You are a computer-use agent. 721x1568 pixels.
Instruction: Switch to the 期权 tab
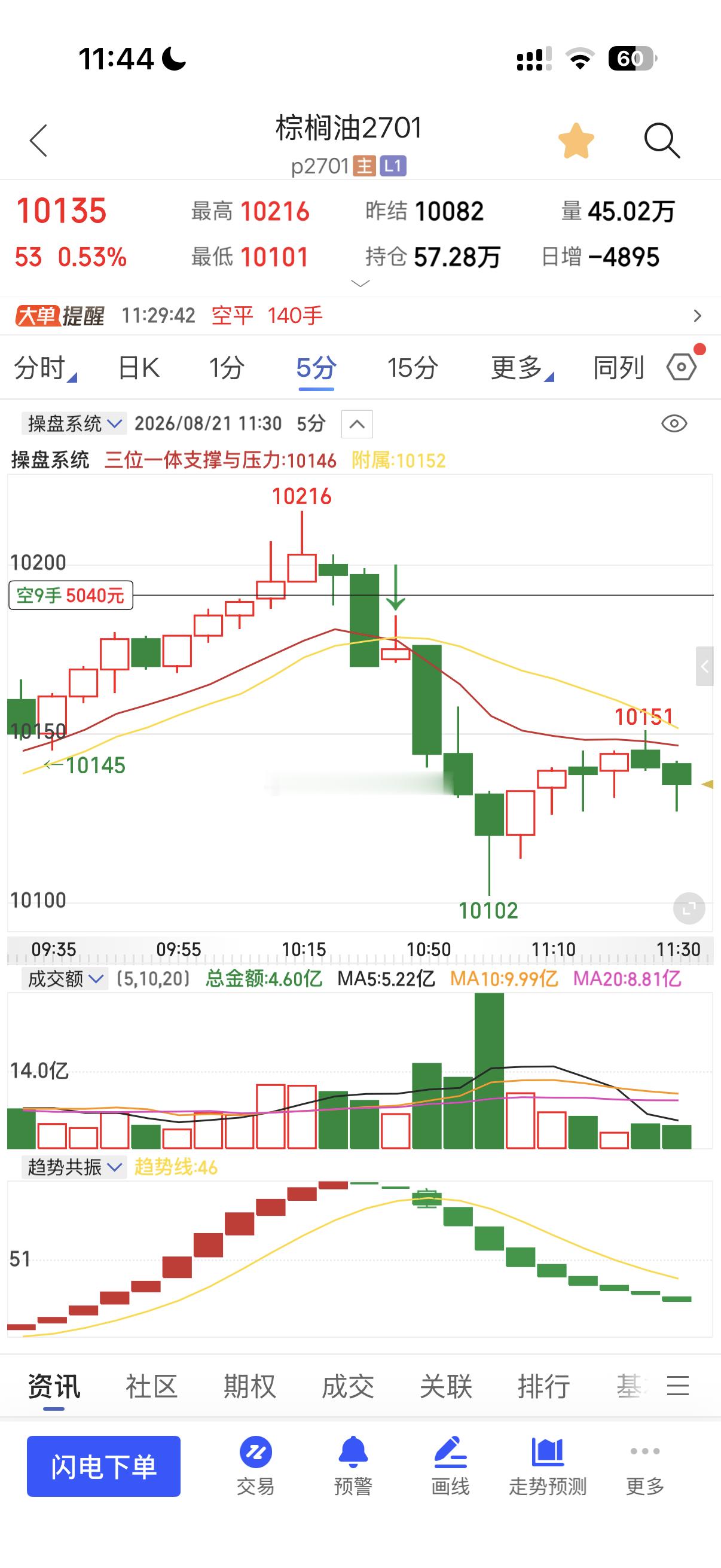(x=249, y=1386)
